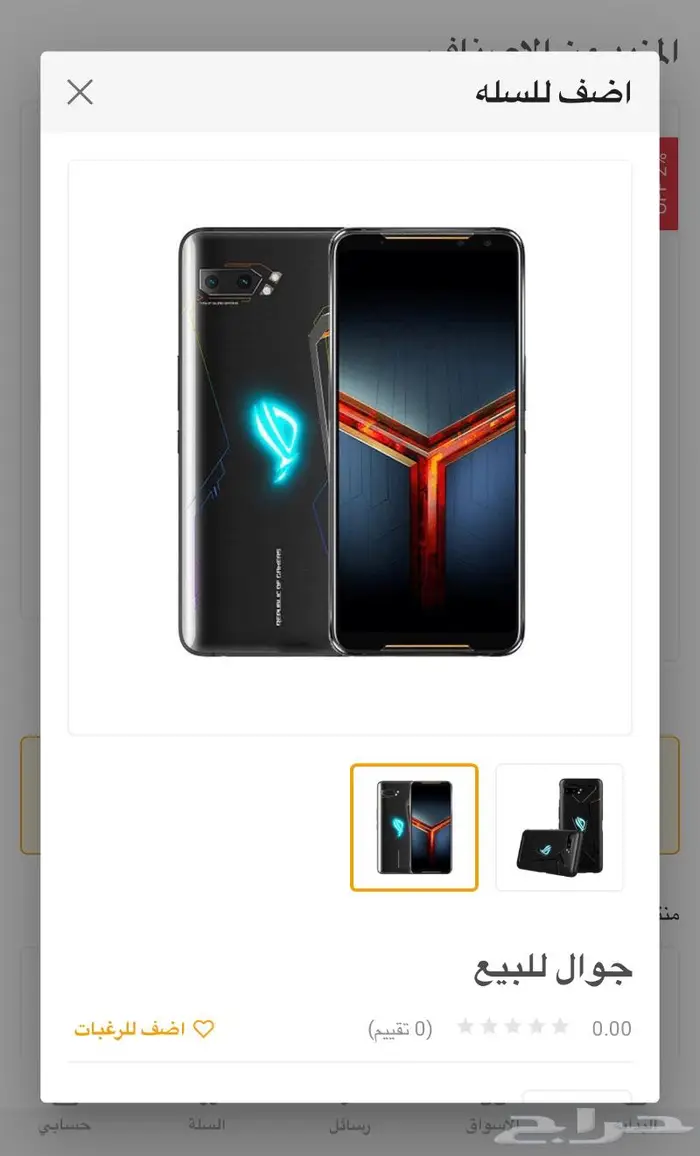Close the اضف للسله dialog
This screenshot has width=700, height=1156.
pyautogui.click(x=80, y=92)
